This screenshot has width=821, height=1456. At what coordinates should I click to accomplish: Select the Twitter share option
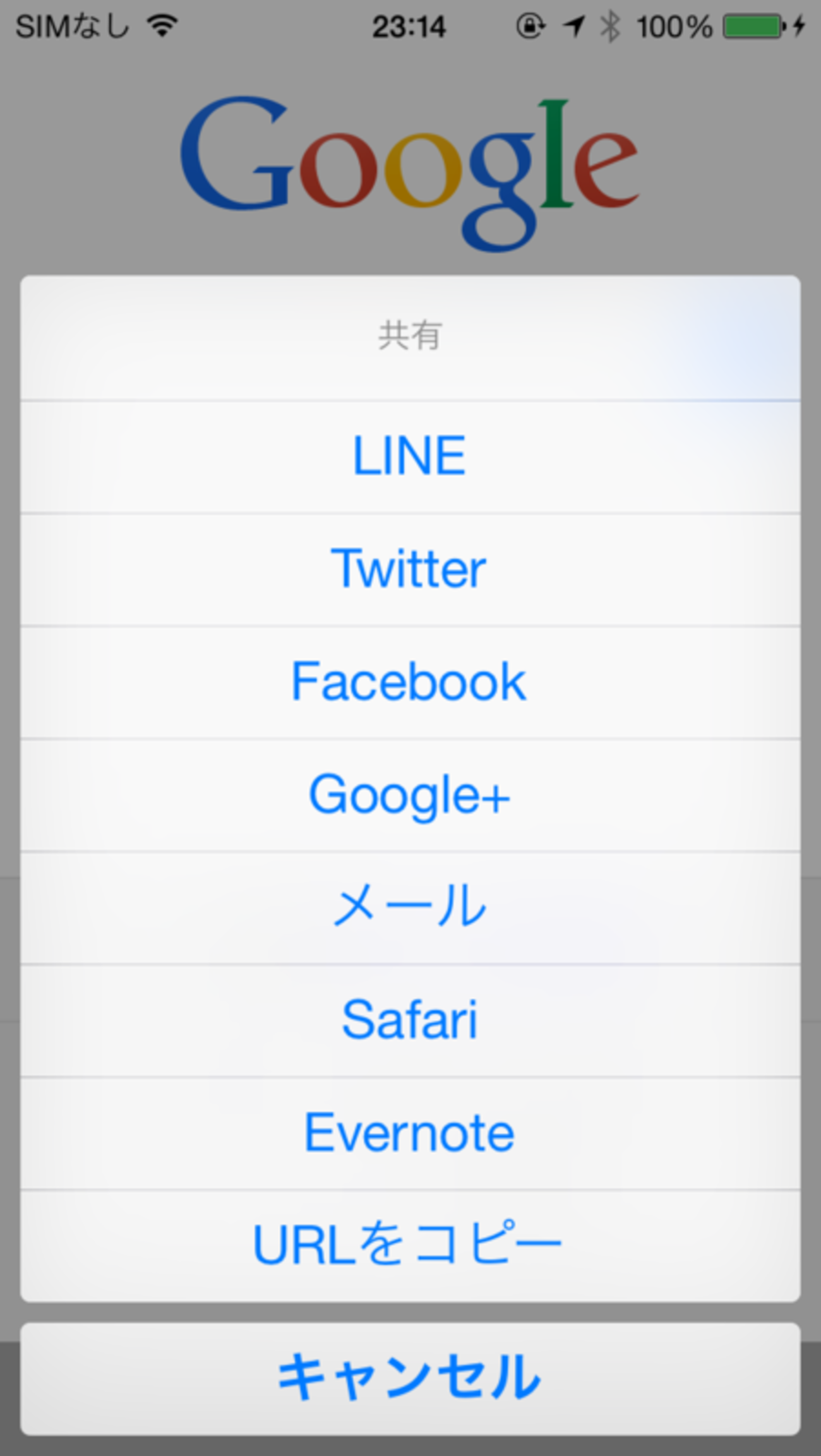(x=410, y=569)
